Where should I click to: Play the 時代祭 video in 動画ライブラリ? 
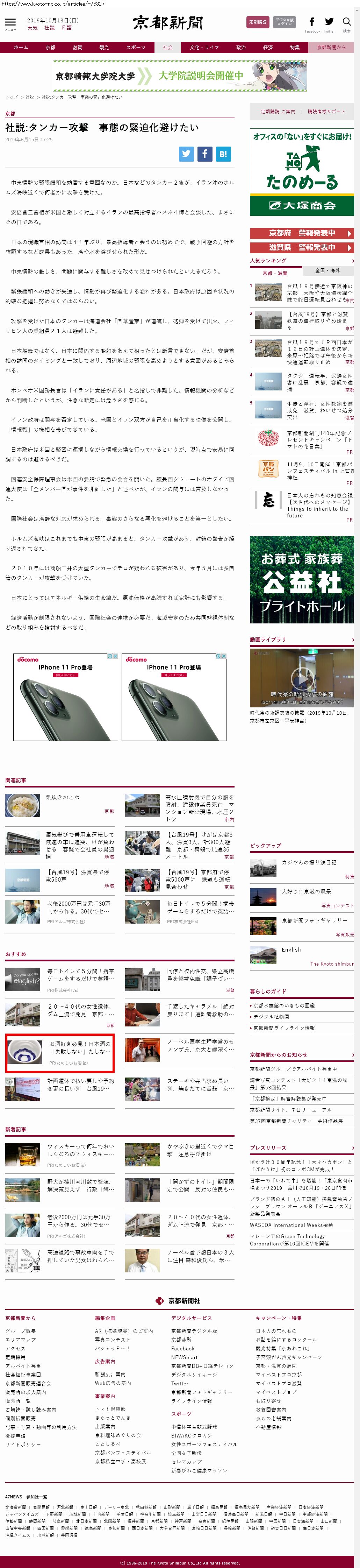coord(301,677)
